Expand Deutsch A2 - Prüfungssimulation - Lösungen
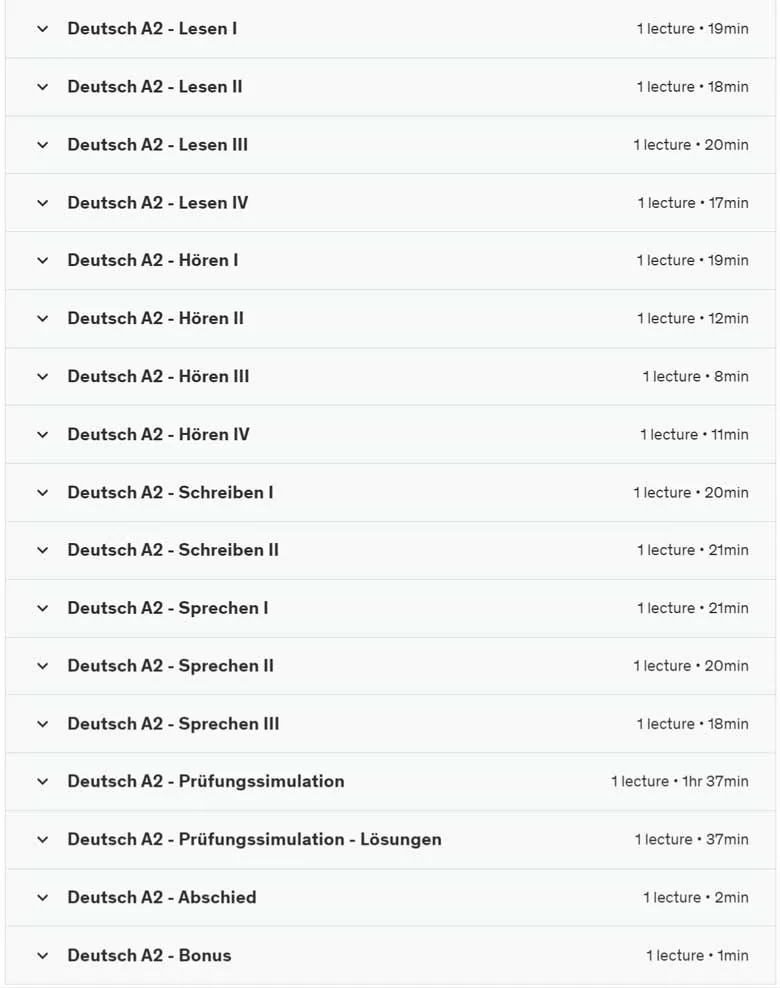Screen dimensions: 780x988 390,840
